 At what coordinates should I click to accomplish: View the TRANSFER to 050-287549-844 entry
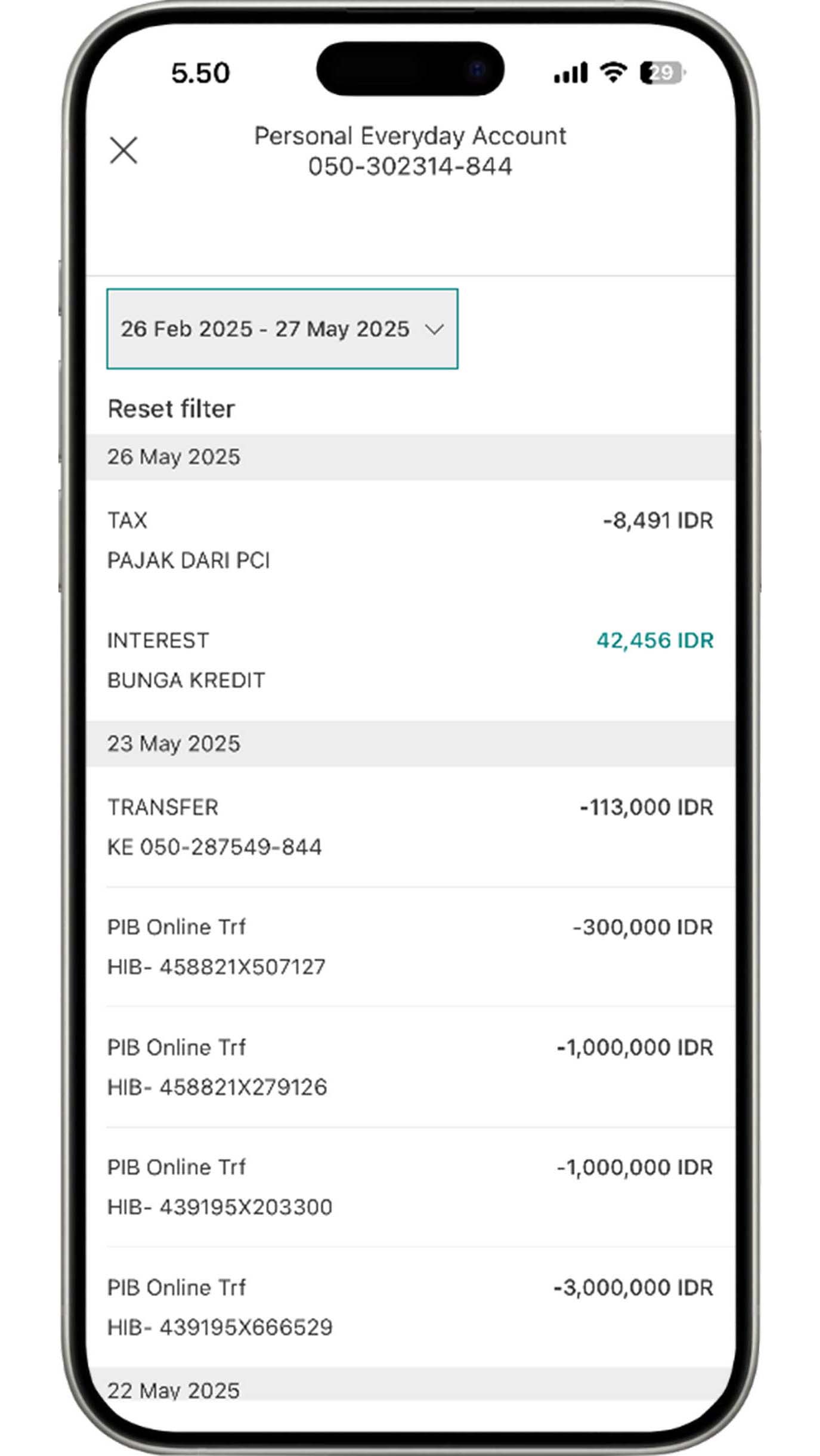pyautogui.click(x=410, y=827)
